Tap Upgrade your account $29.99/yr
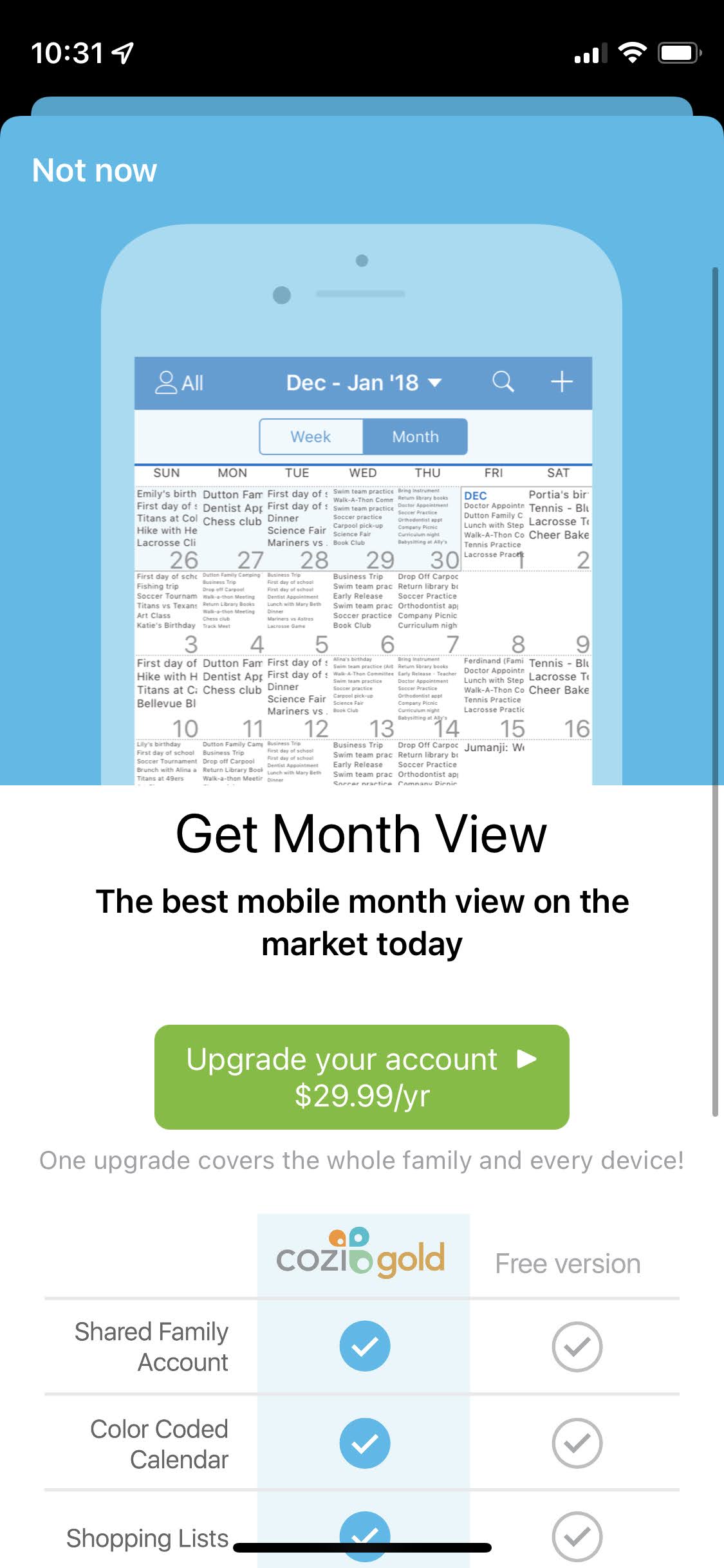Image resolution: width=724 pixels, height=1568 pixels. point(362,1076)
